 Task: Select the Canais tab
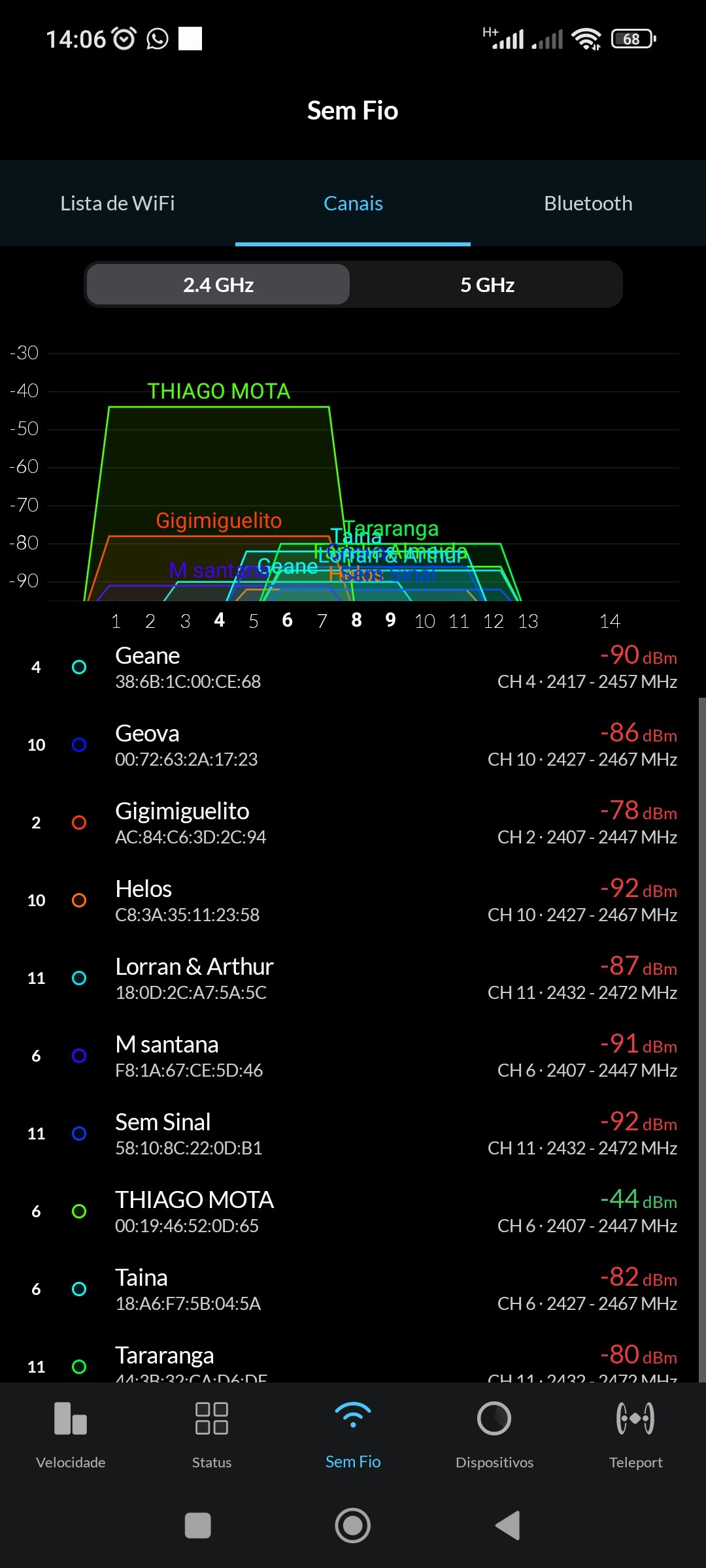point(353,203)
